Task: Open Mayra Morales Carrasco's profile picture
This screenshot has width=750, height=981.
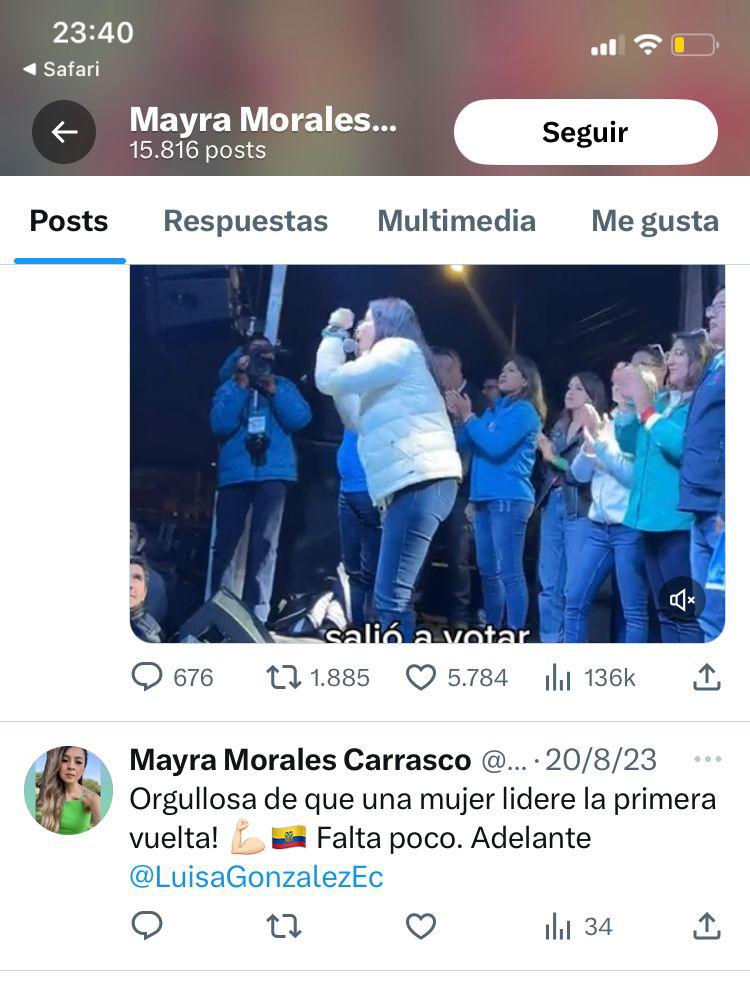Action: pos(69,790)
